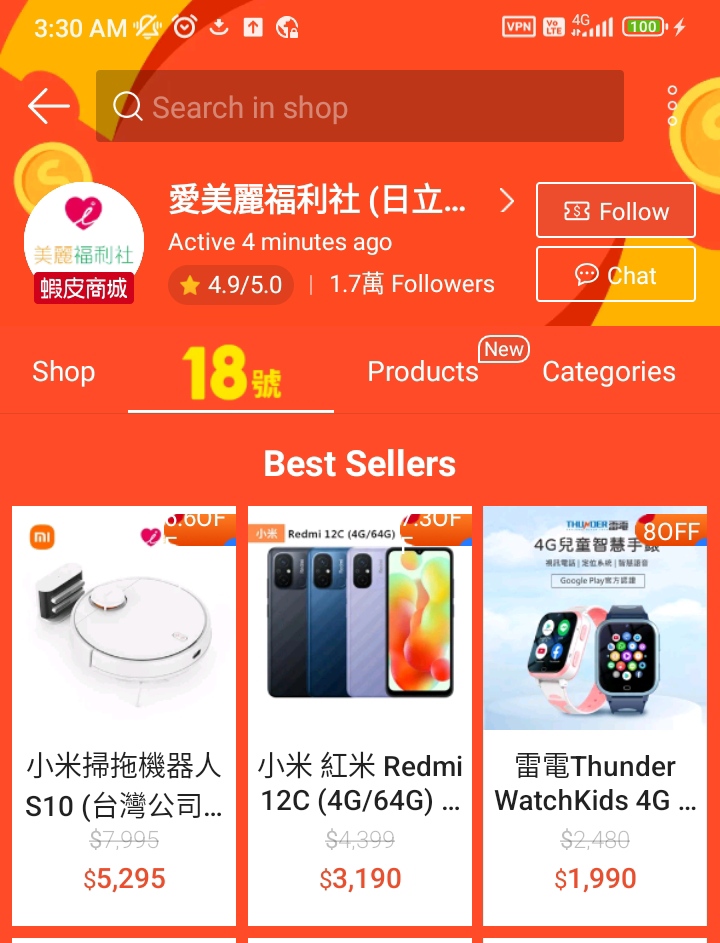This screenshot has height=943, width=720.
Task: Go back using the arrow icon
Action: [48, 106]
